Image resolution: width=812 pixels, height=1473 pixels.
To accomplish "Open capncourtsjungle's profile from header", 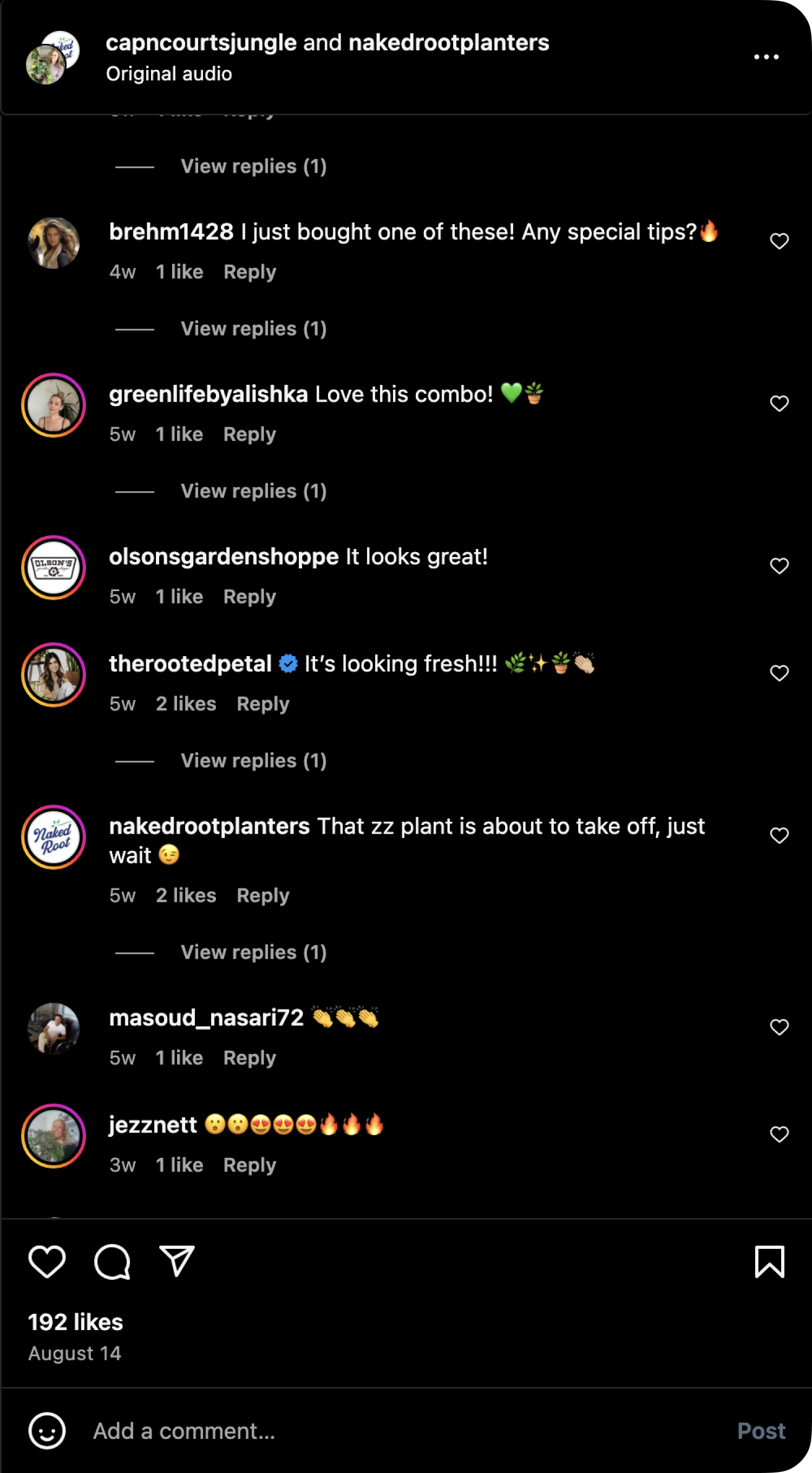I will (201, 43).
